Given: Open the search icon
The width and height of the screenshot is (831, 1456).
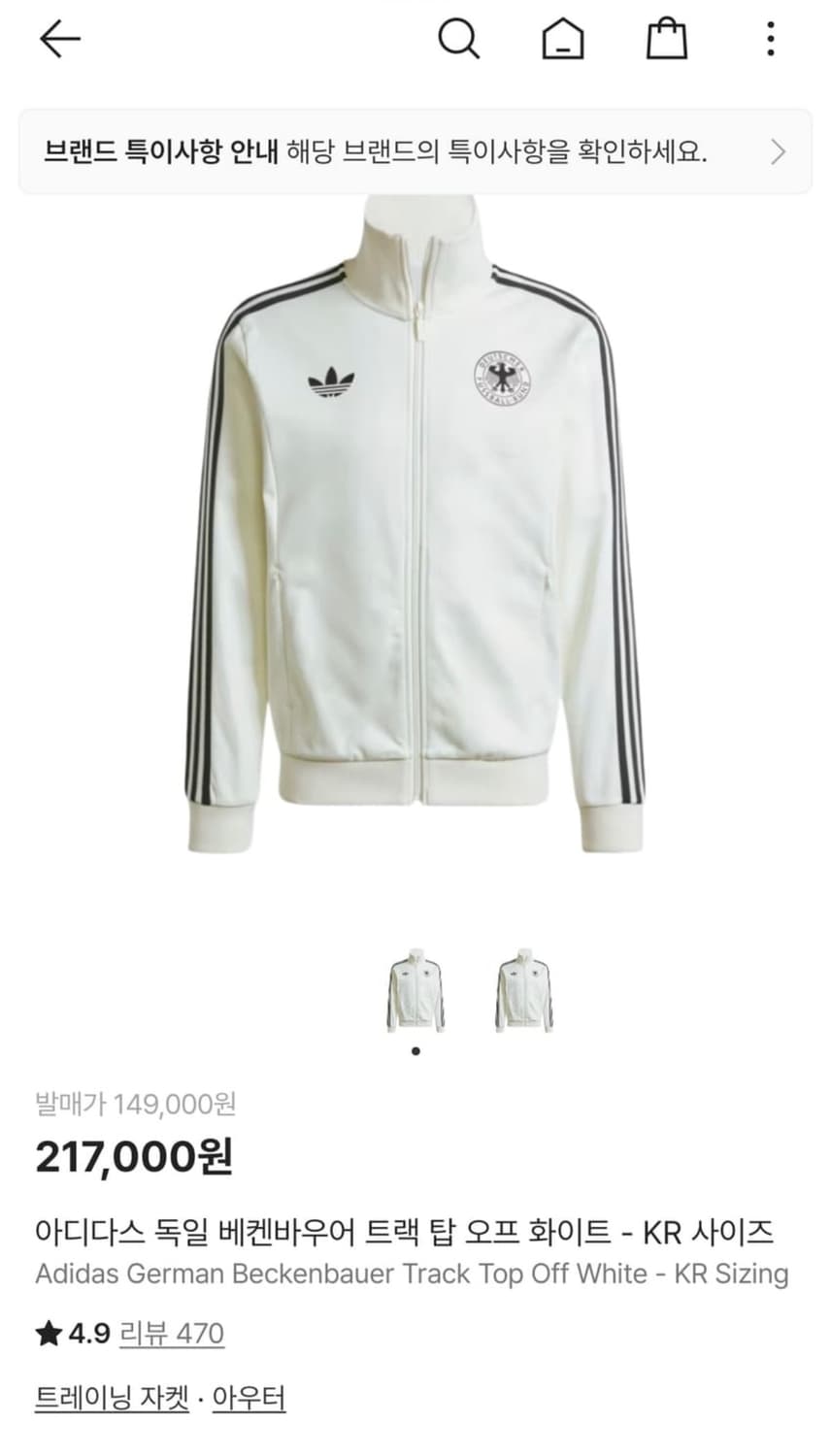Looking at the screenshot, I should tap(460, 39).
